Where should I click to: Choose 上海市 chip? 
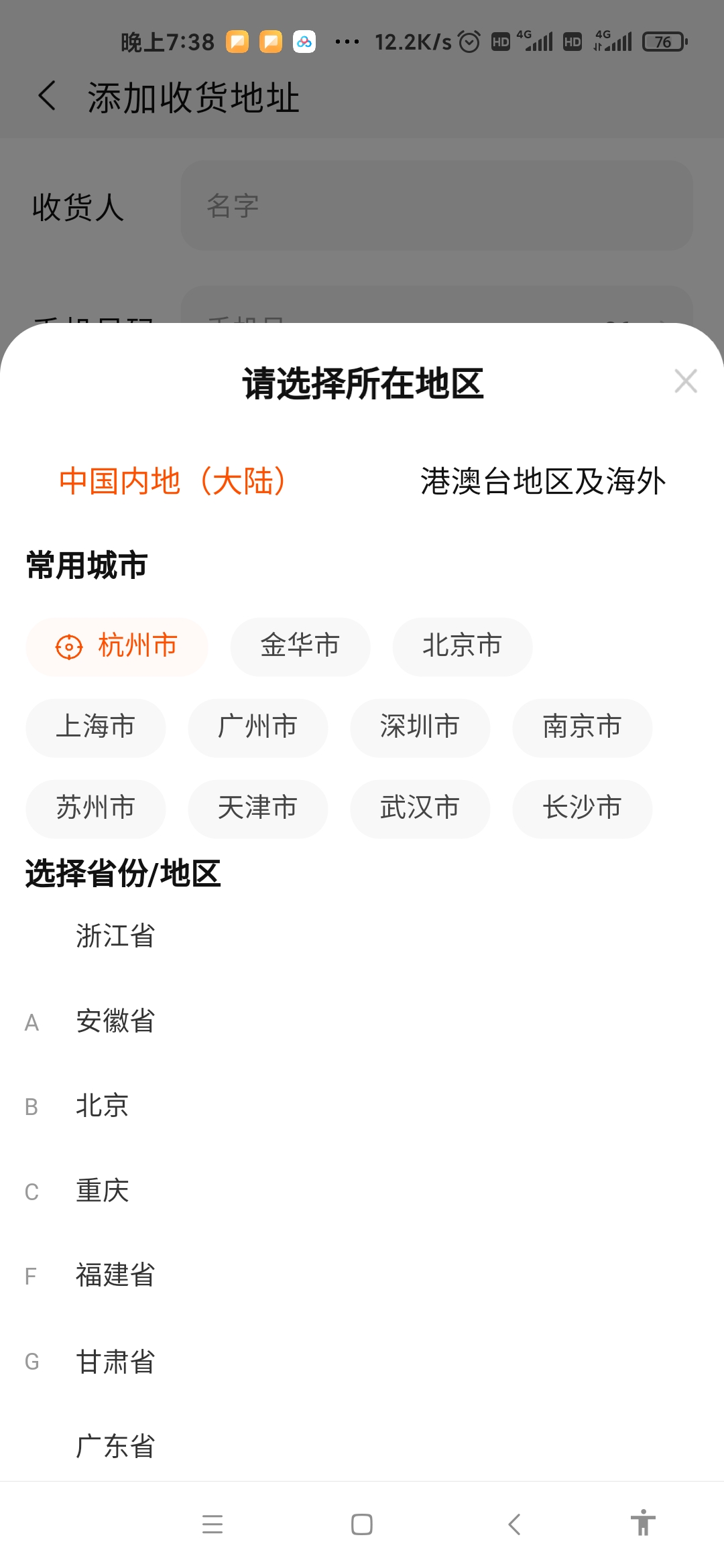click(95, 728)
